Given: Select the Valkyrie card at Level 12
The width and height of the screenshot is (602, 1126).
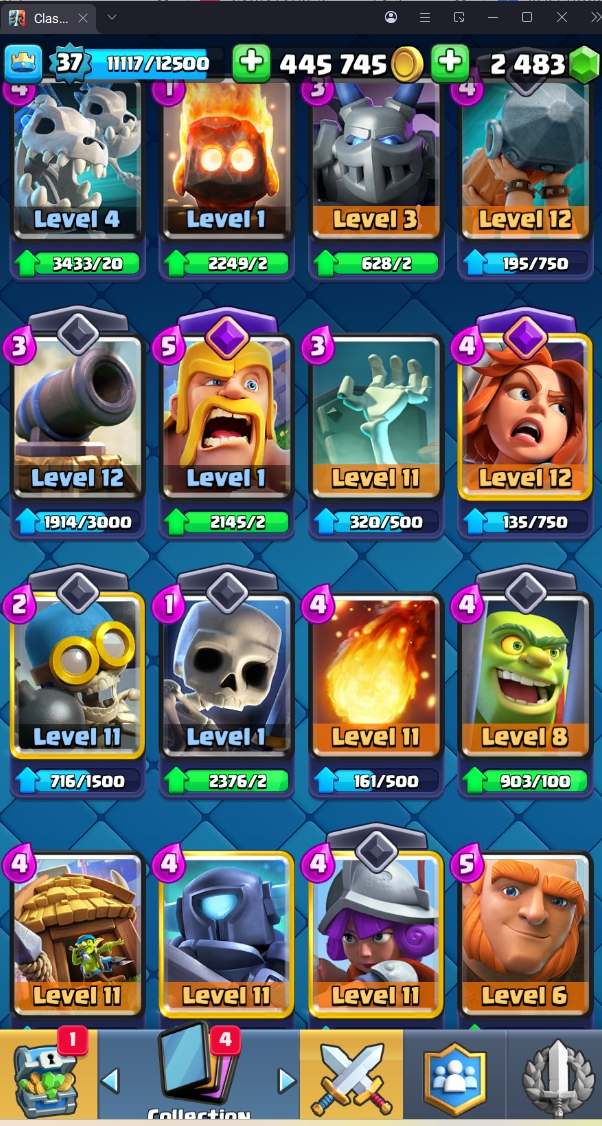Looking at the screenshot, I should [x=525, y=420].
